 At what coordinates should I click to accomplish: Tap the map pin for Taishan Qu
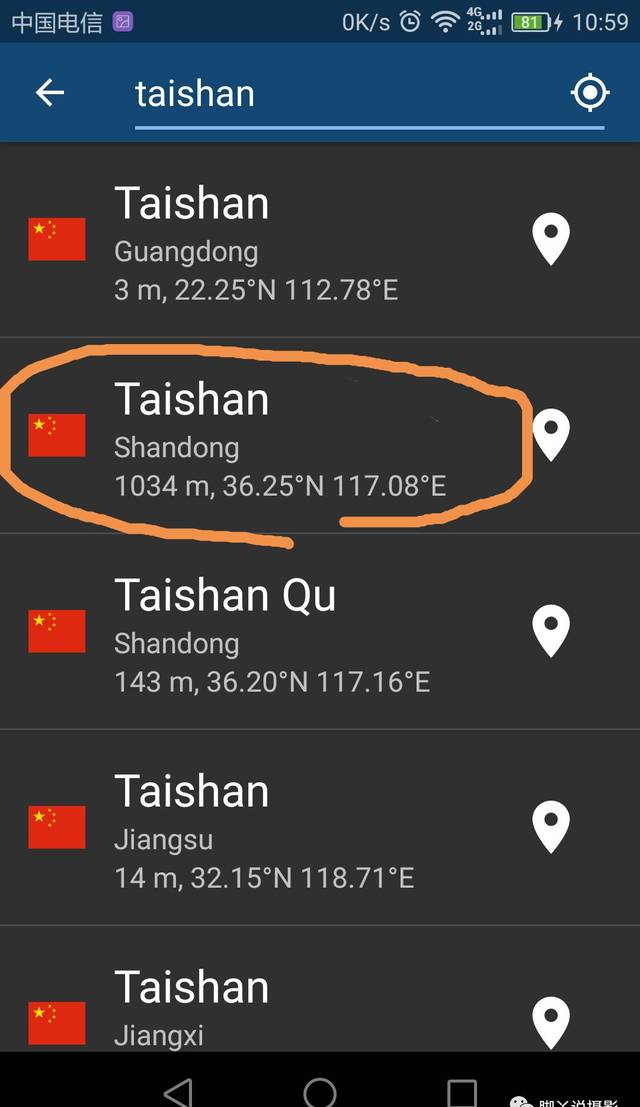point(550,630)
